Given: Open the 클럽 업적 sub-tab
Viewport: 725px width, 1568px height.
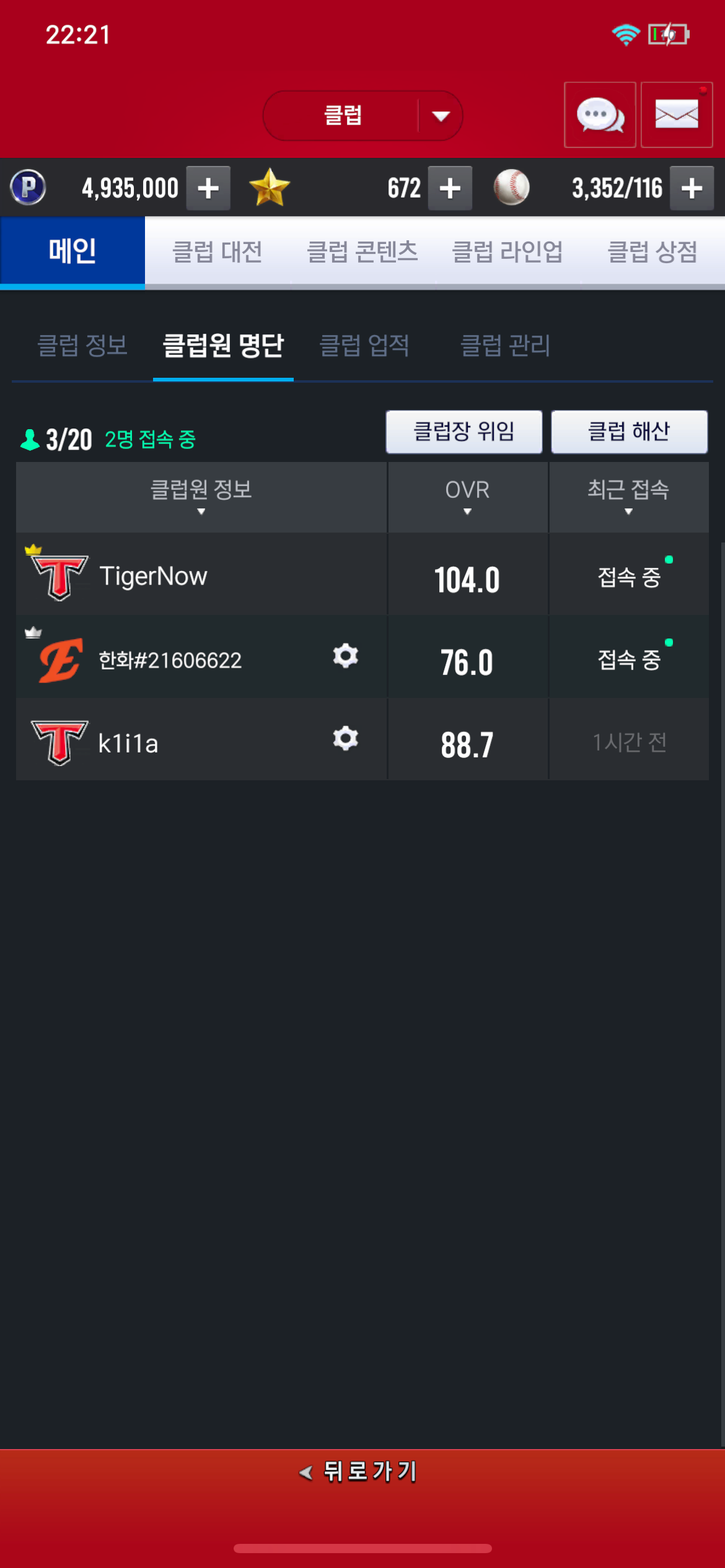Looking at the screenshot, I should point(364,346).
